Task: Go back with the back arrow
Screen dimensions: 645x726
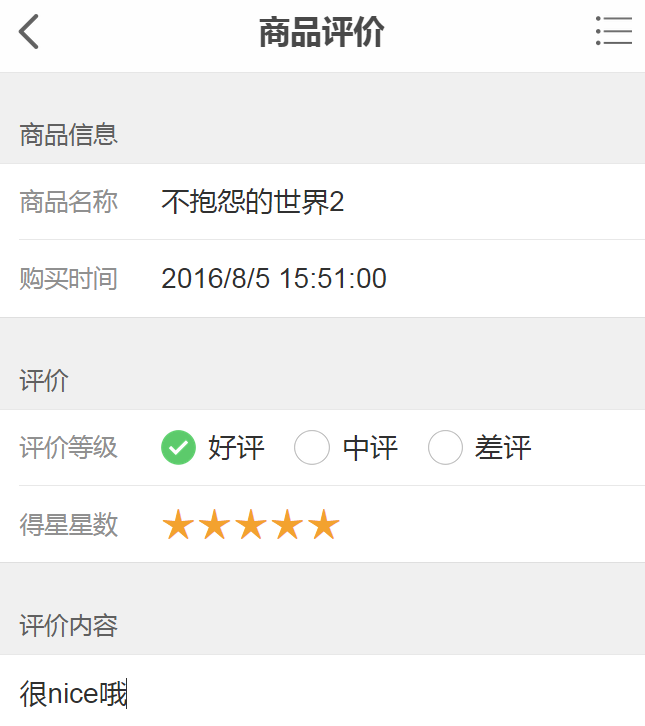Action: [29, 32]
